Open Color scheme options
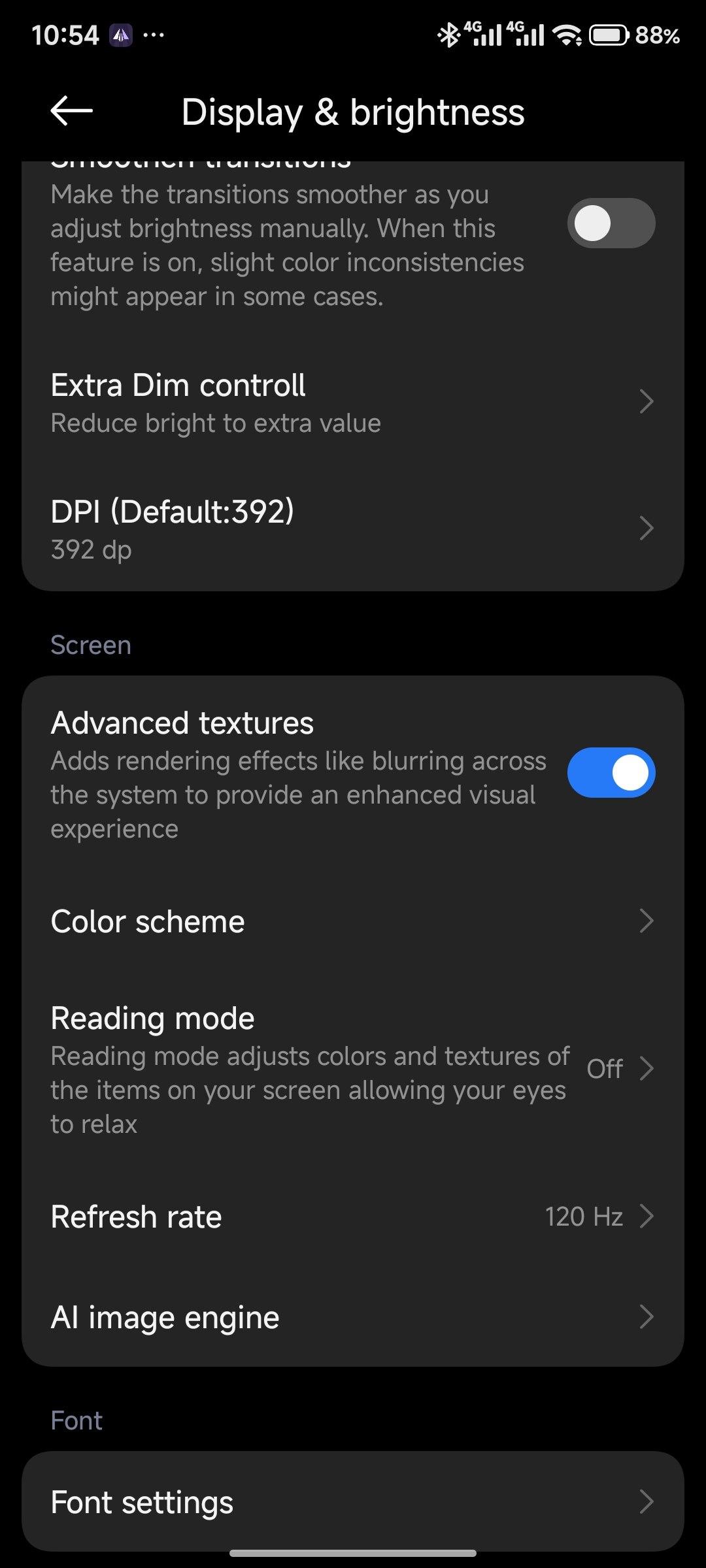Screen dimensions: 706x1568 point(353,921)
